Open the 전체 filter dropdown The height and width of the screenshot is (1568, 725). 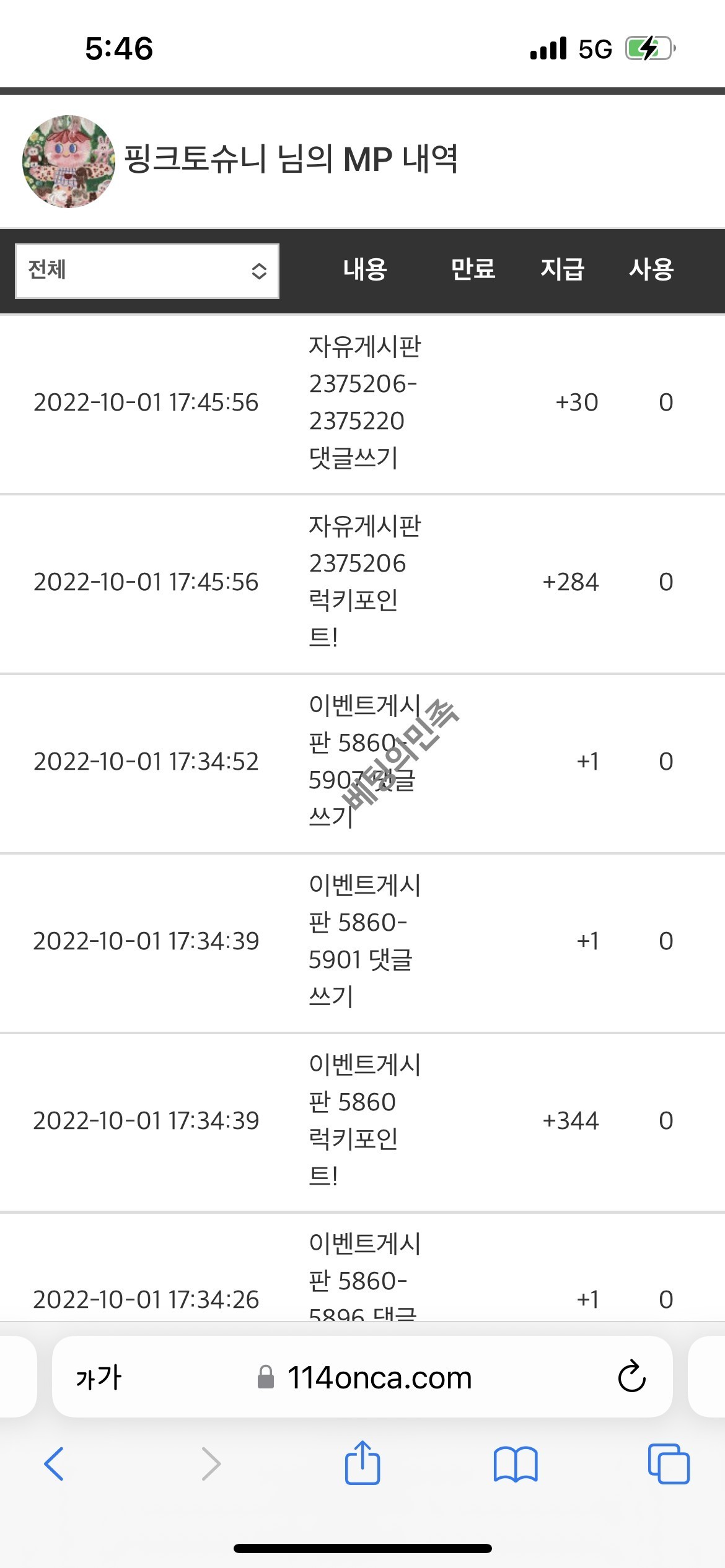click(147, 271)
